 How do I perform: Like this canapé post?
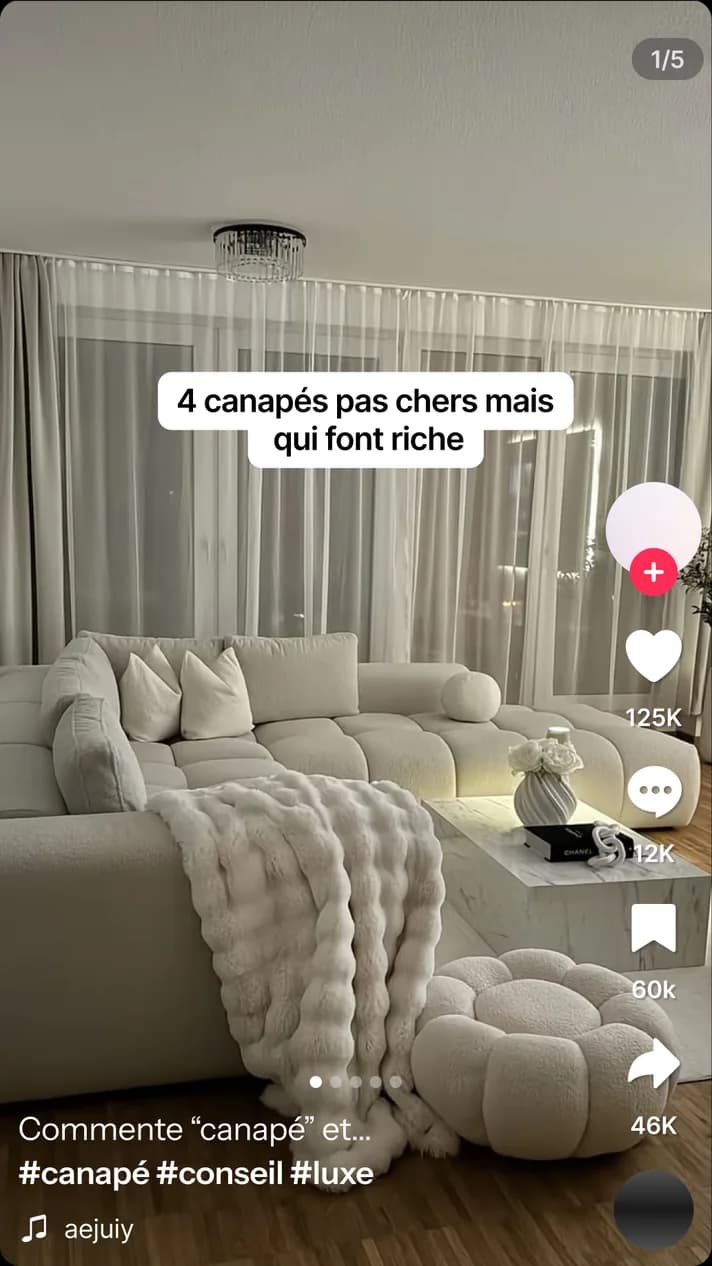tap(654, 656)
